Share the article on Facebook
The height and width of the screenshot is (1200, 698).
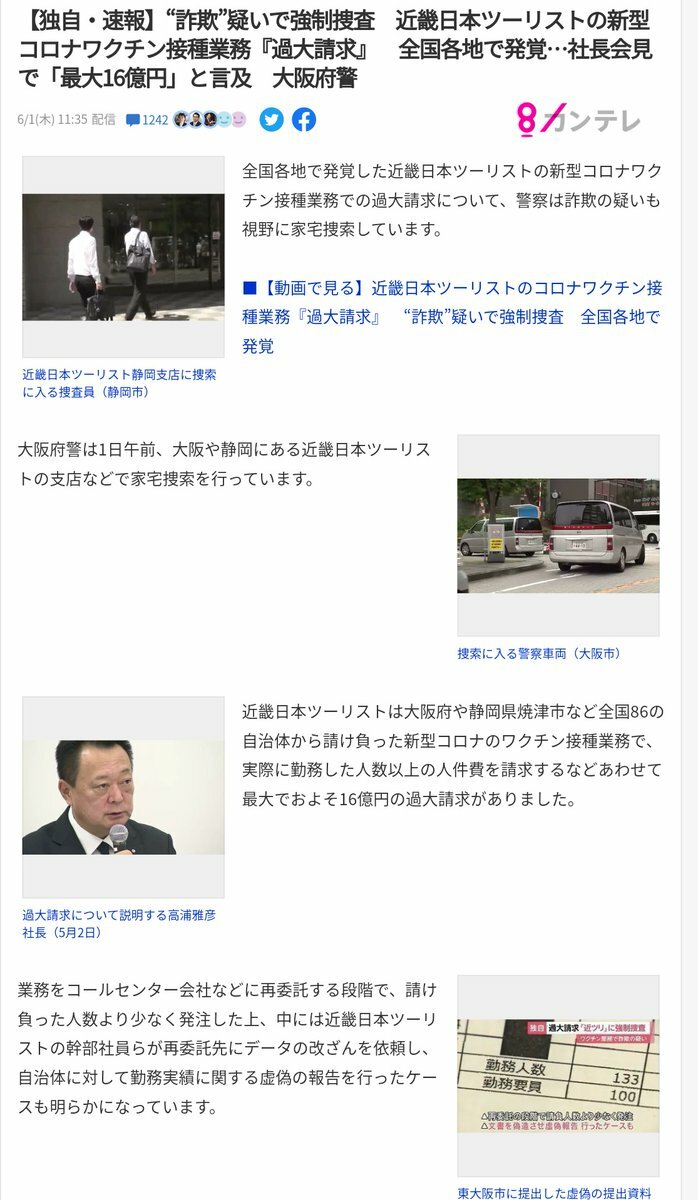[304, 120]
